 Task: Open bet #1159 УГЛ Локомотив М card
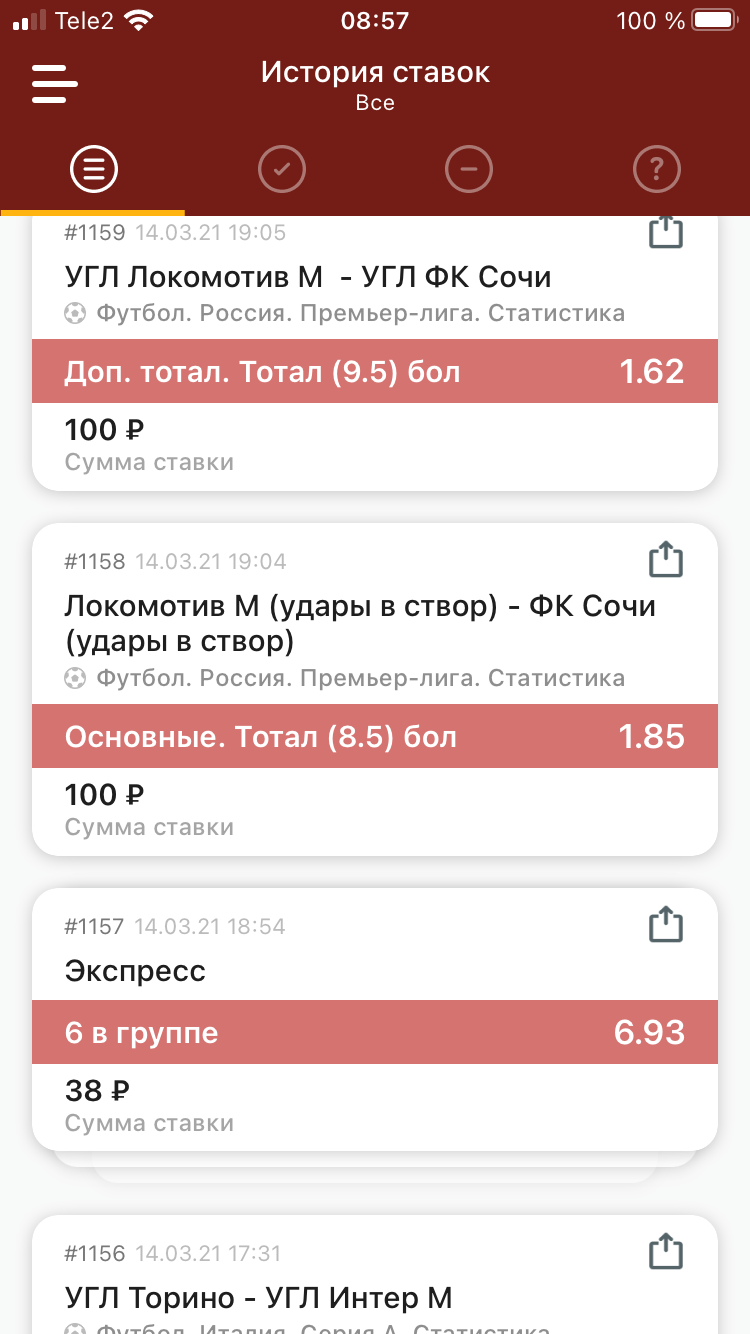click(x=375, y=353)
